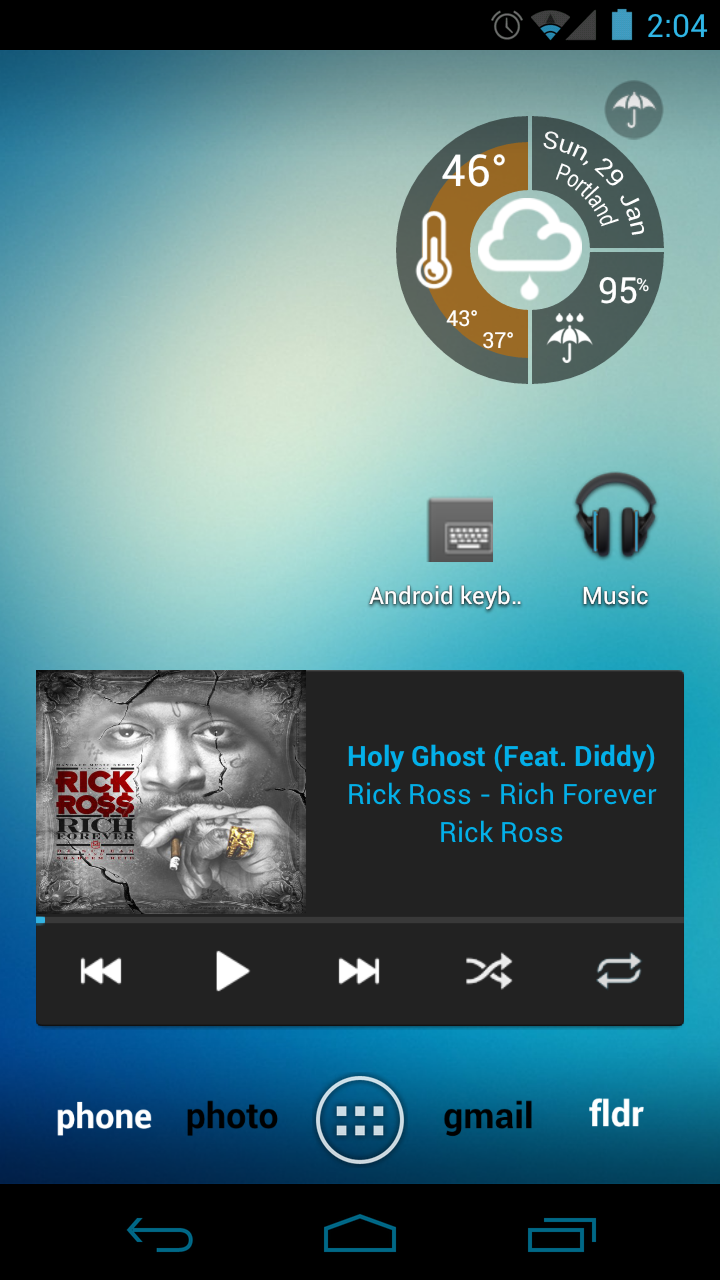The height and width of the screenshot is (1280, 720).
Task: Show recent apps
Action: click(x=561, y=1235)
